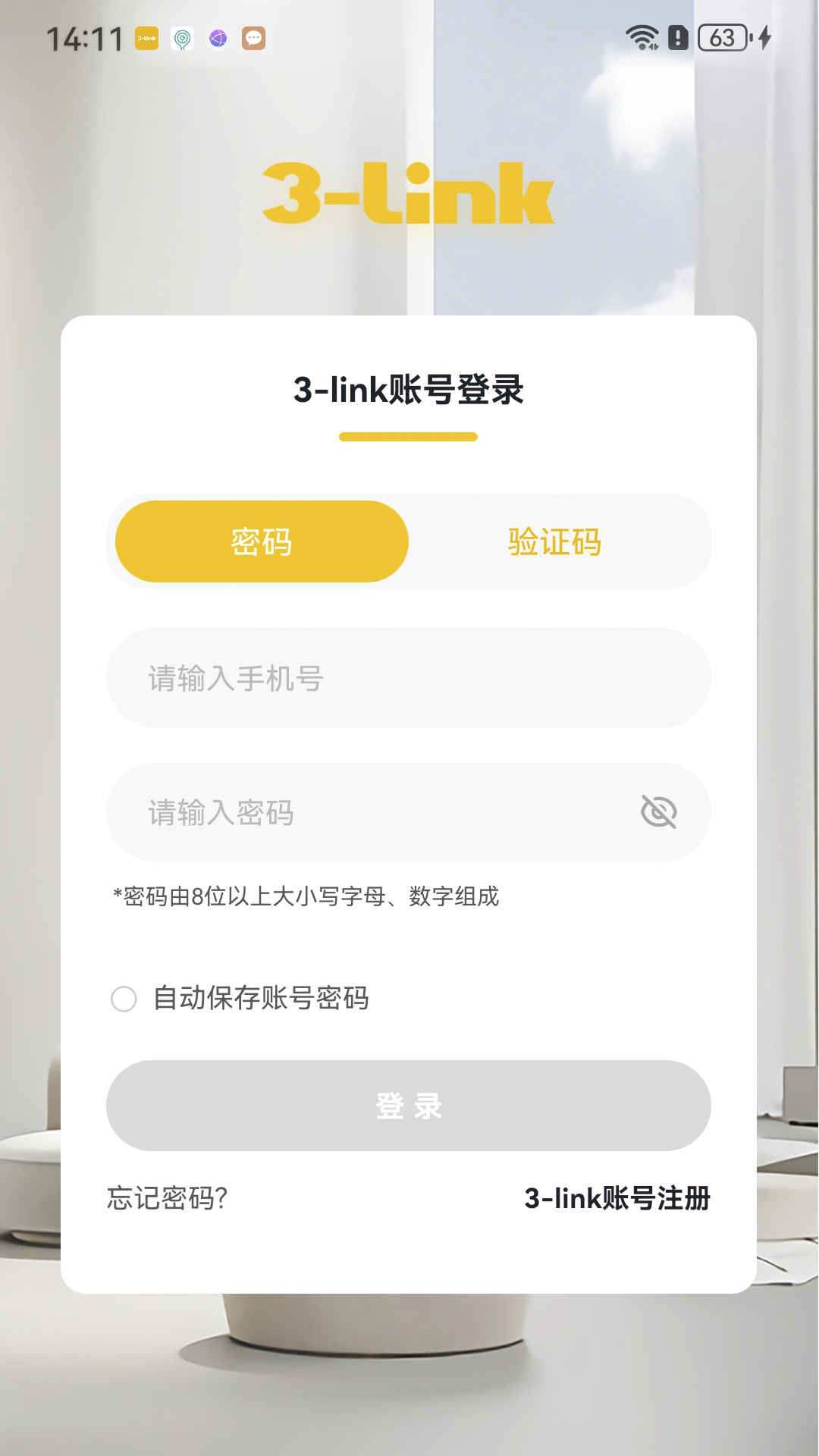This screenshot has height=1456, width=819.
Task: Enable the 自动保存账号密码 option
Action: coord(124,999)
